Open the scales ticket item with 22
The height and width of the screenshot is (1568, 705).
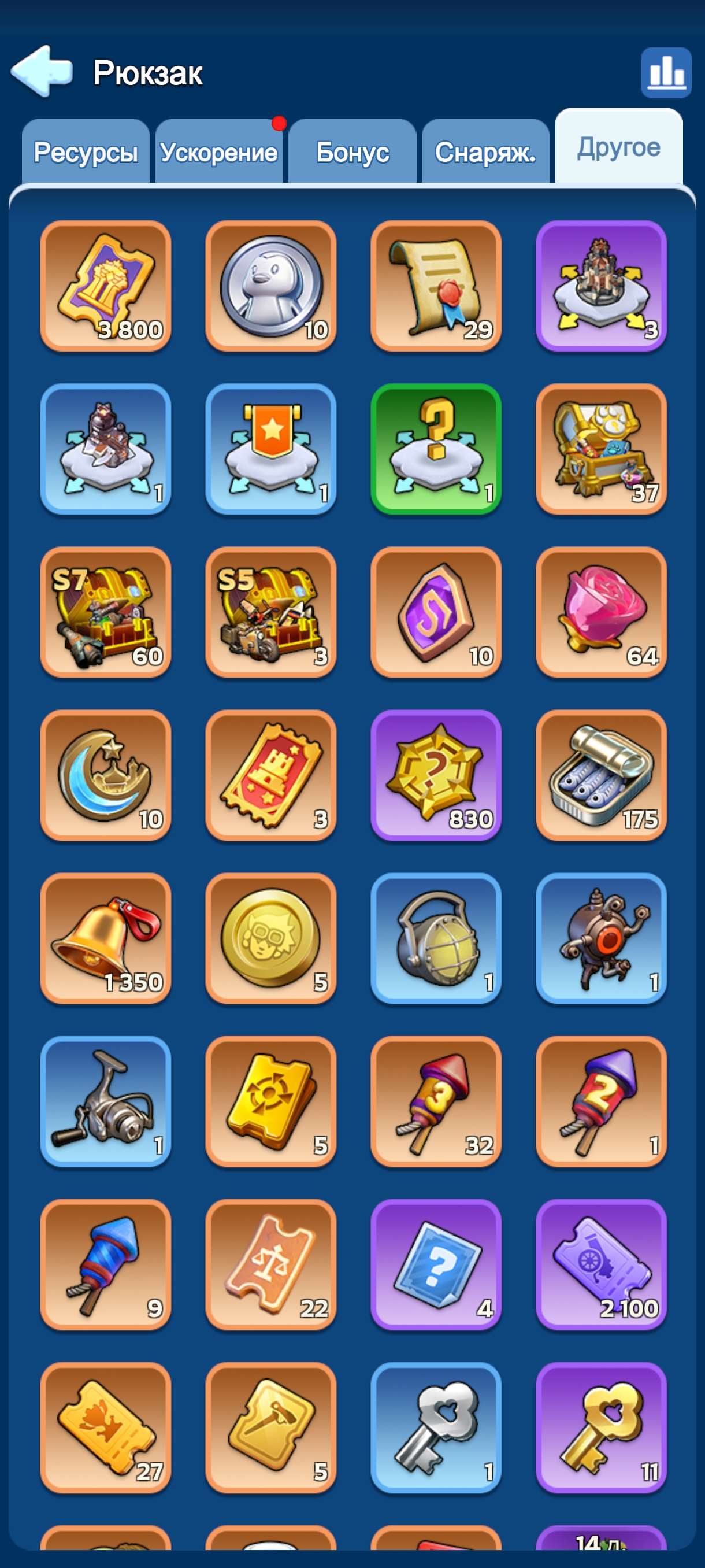pos(270,1265)
